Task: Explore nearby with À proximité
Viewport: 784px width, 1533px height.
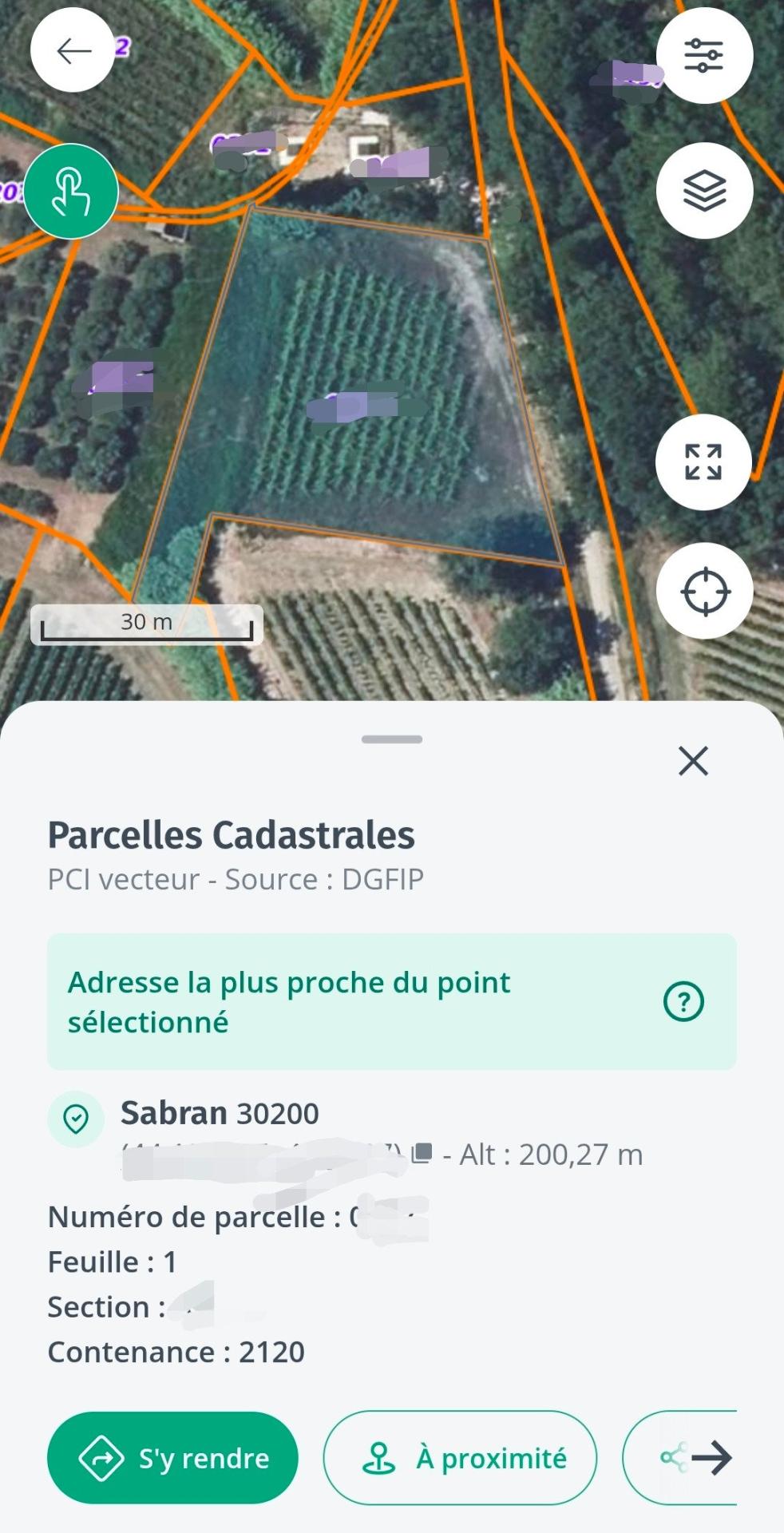Action: 460,1458
